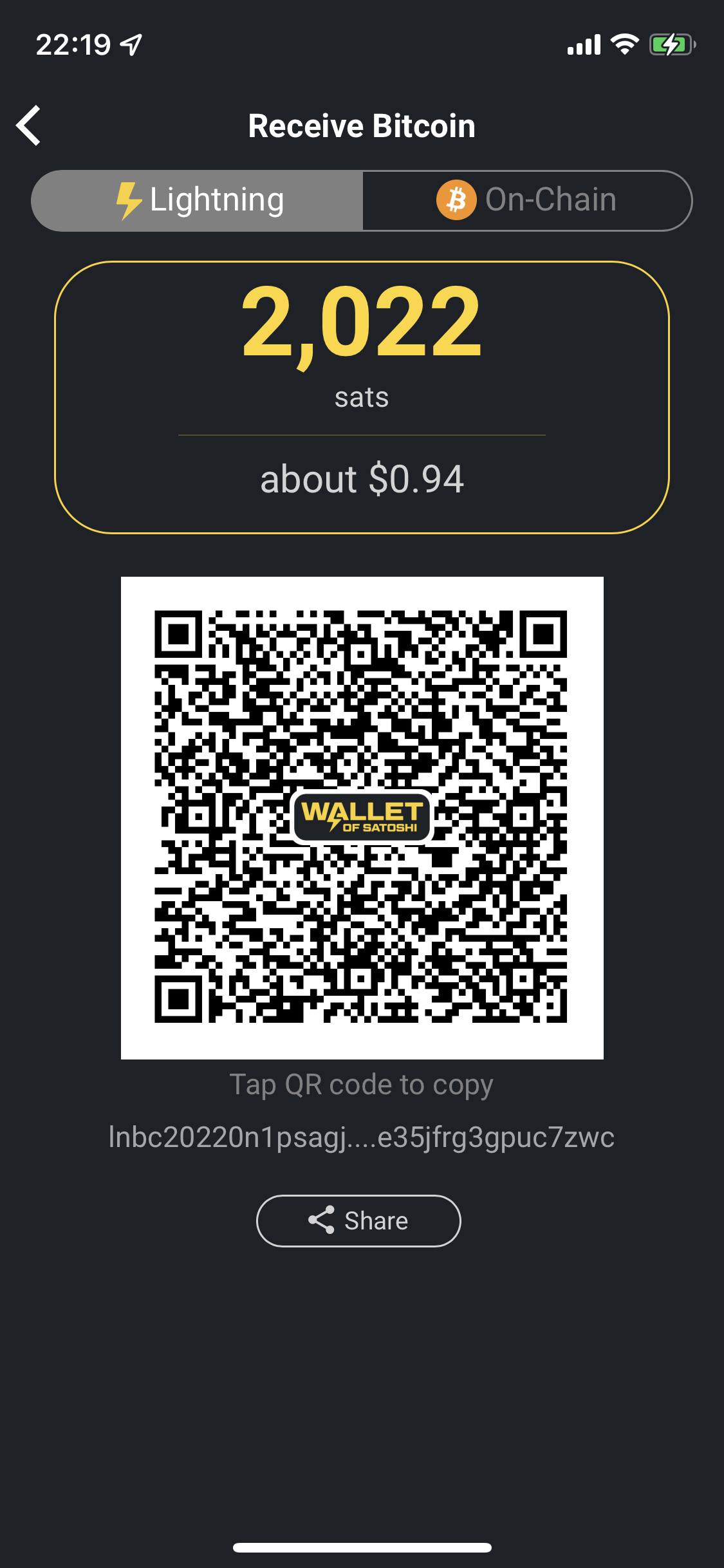The height and width of the screenshot is (1568, 724).
Task: Tap the QR code to copy the invoice
Action: coord(362,817)
